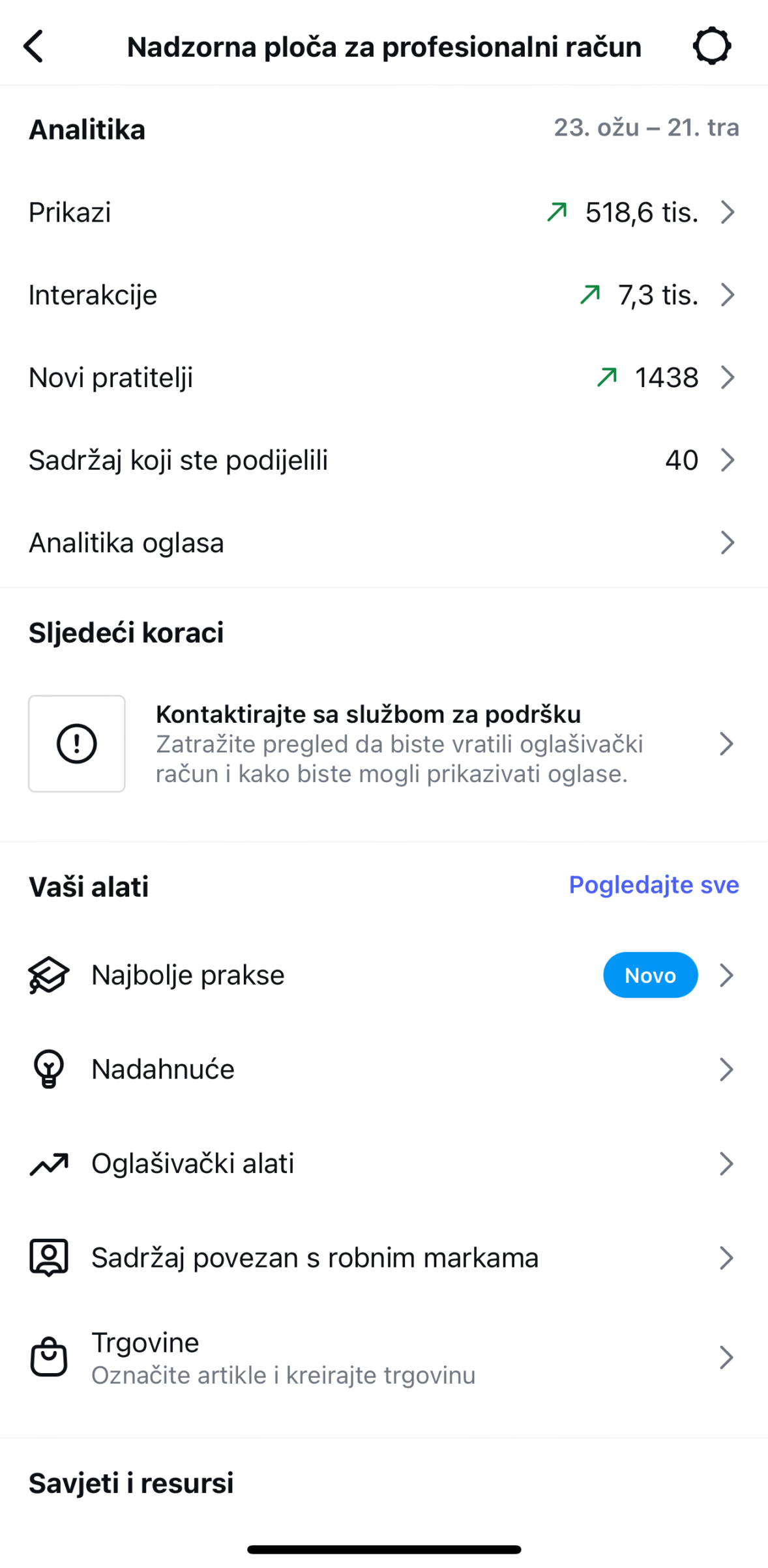Open the settings gear icon
768x1568 pixels.
click(711, 46)
